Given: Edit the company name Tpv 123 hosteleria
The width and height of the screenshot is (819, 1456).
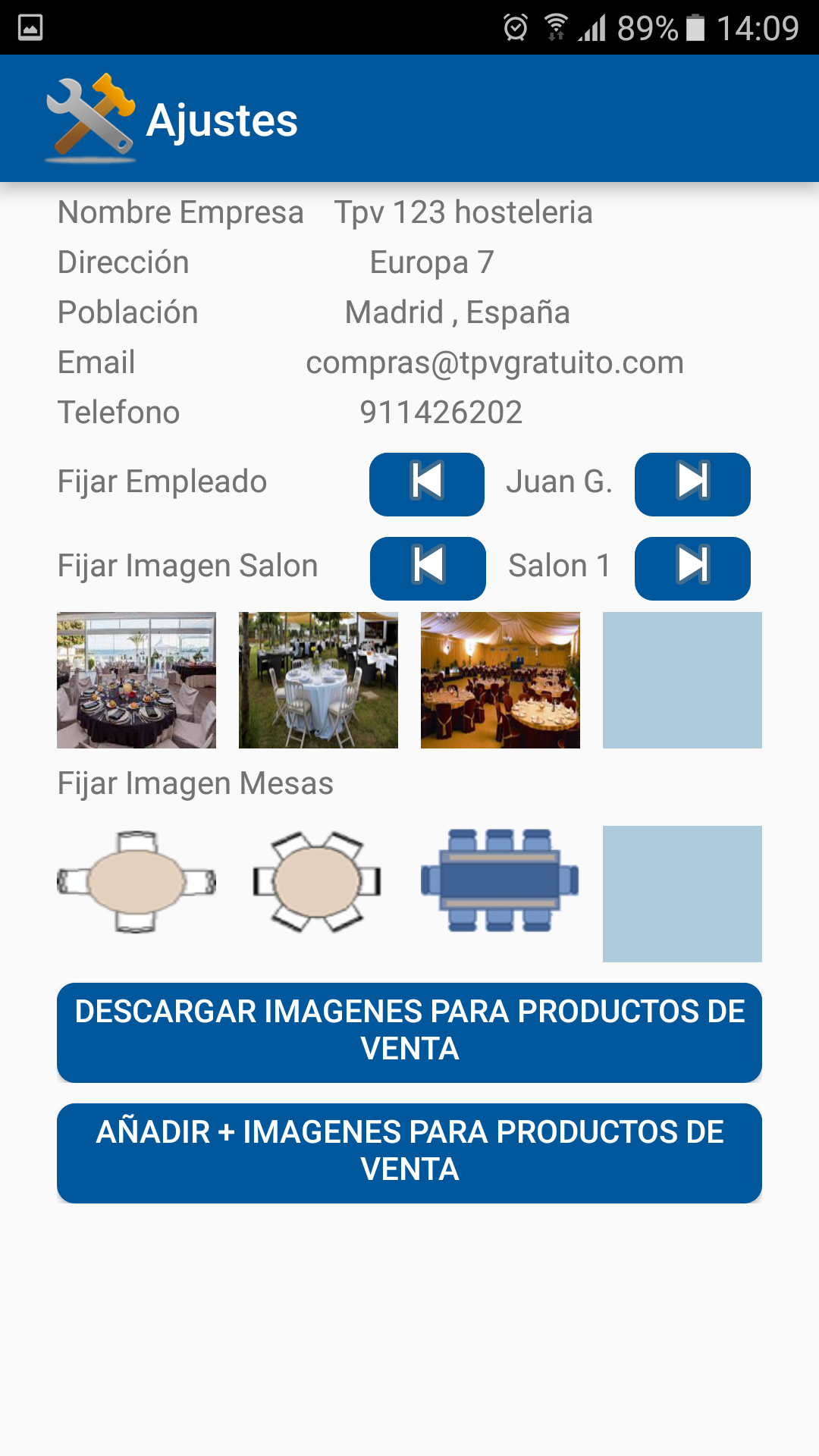Looking at the screenshot, I should (463, 212).
